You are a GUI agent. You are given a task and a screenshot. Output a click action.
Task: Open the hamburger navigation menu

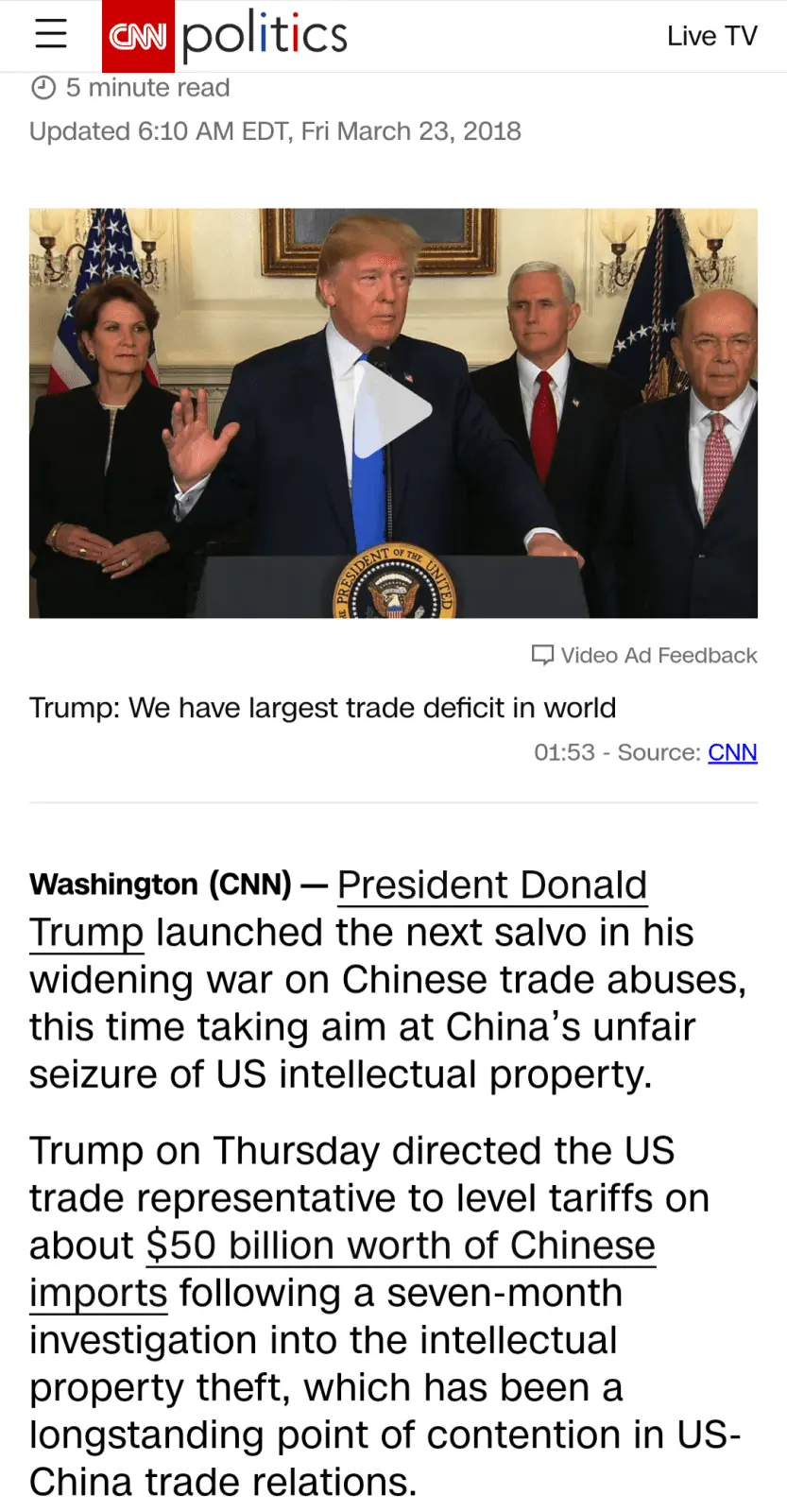click(50, 35)
